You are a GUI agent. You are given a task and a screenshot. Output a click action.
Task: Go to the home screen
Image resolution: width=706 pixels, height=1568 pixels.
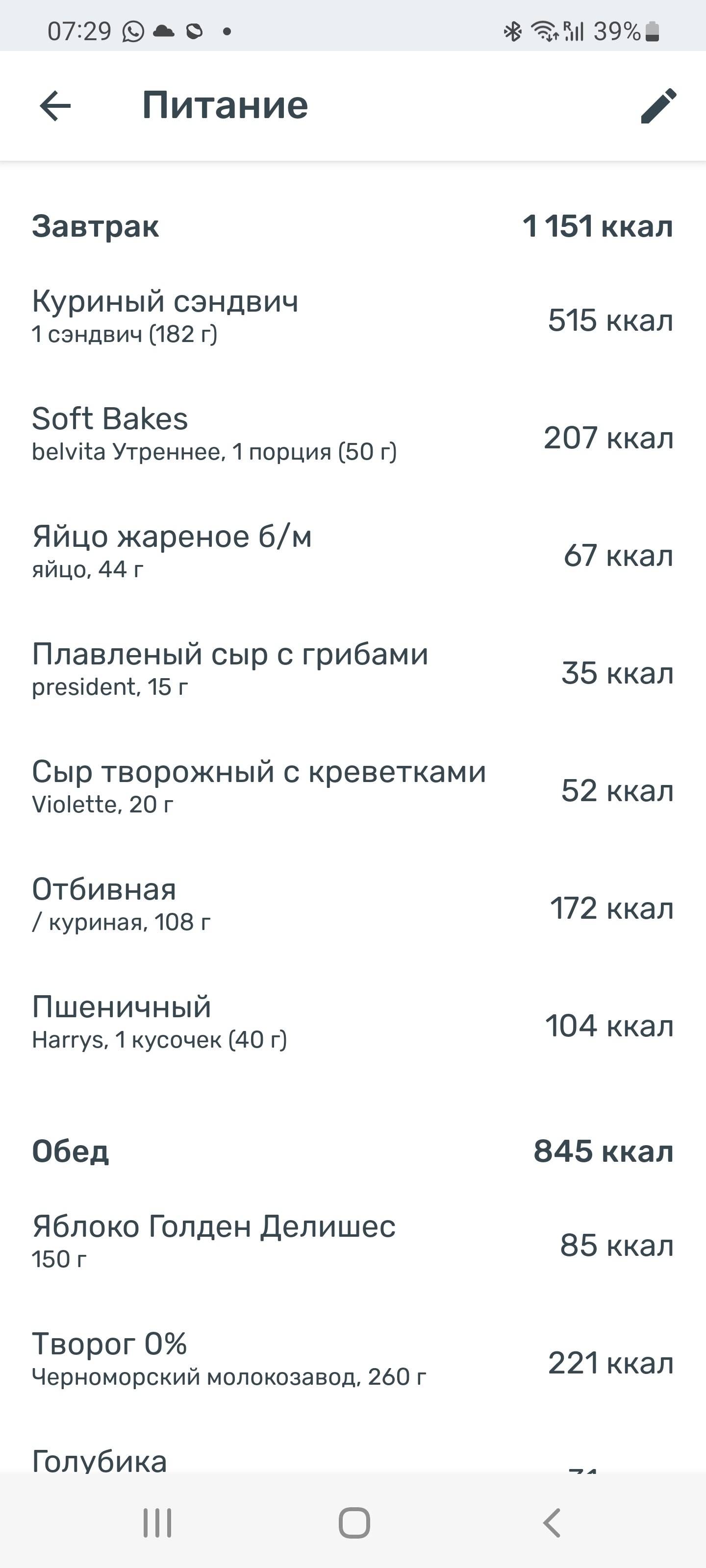tap(354, 1522)
